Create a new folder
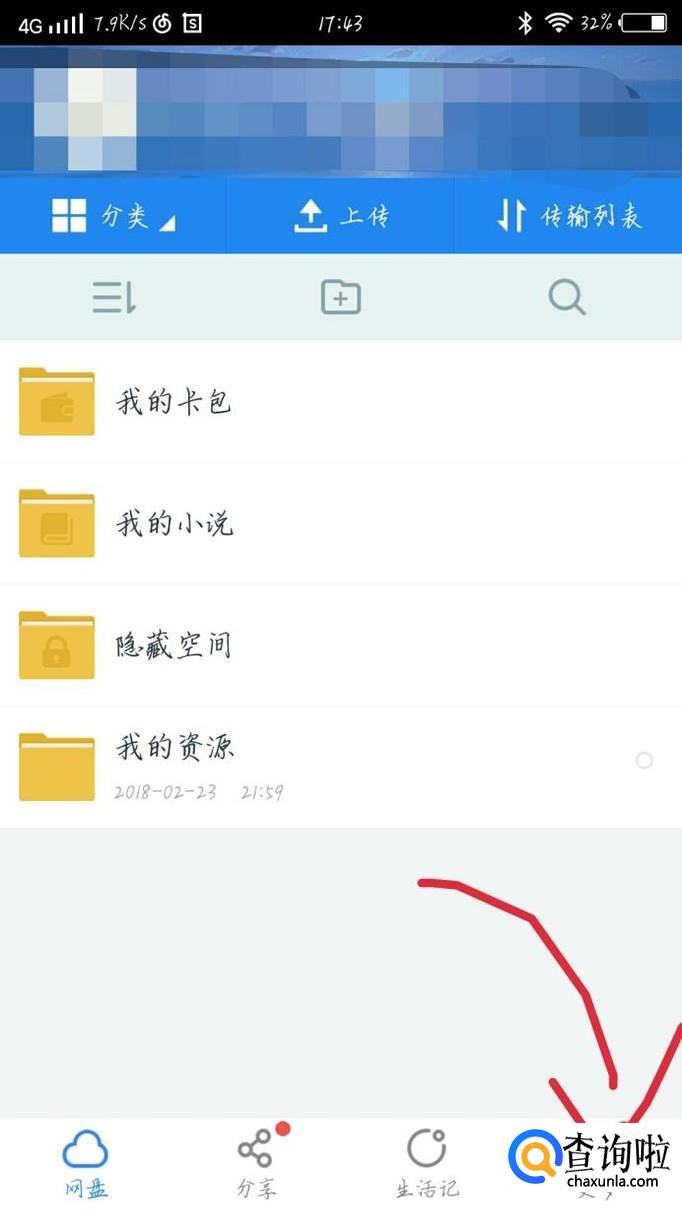682x1212 pixels. point(341,297)
